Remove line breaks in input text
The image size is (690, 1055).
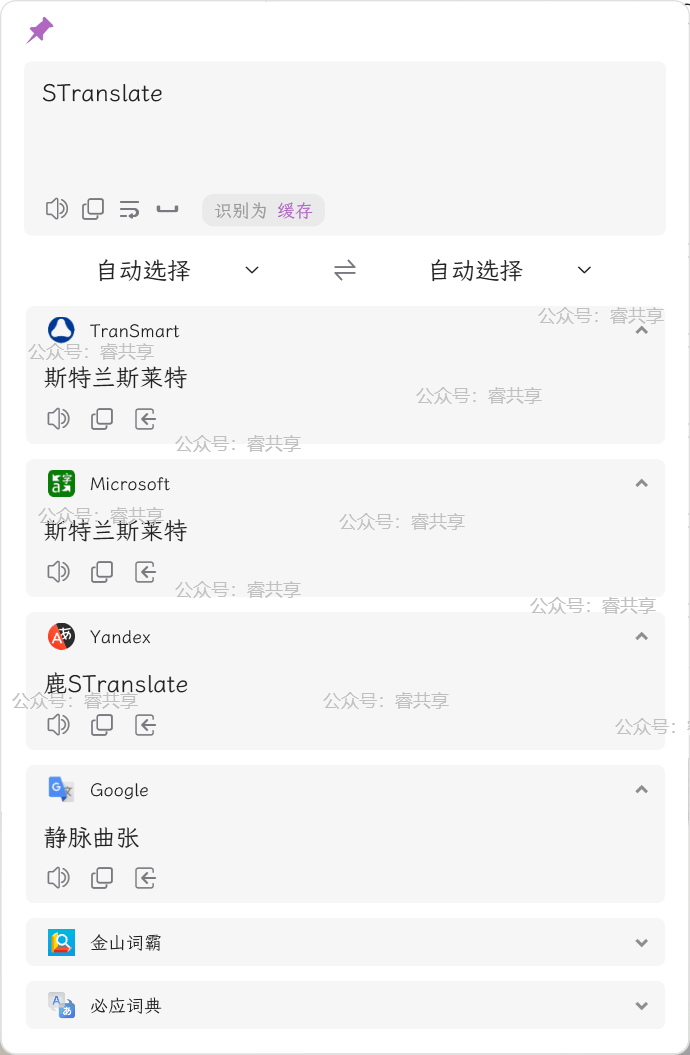pyautogui.click(x=130, y=209)
